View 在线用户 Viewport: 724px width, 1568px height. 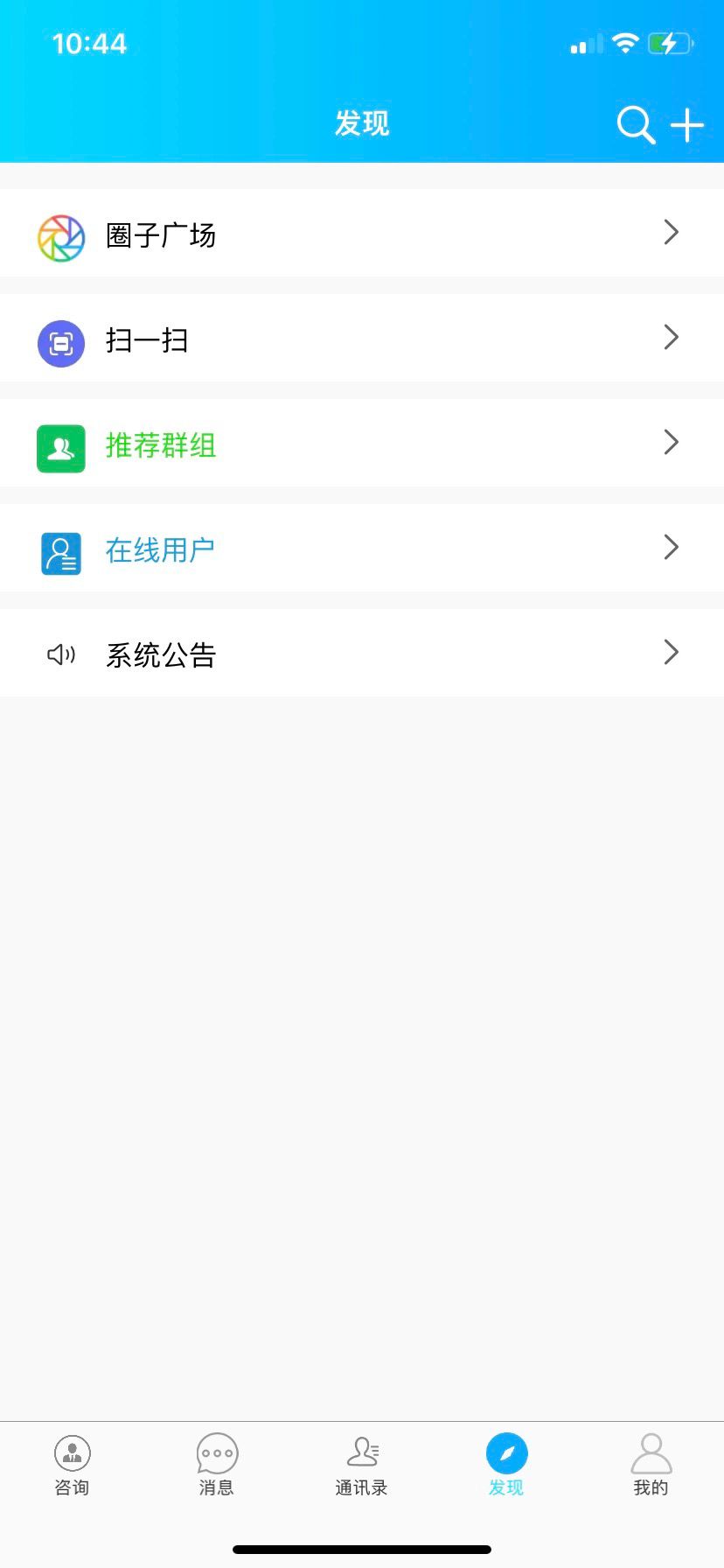[x=361, y=549]
